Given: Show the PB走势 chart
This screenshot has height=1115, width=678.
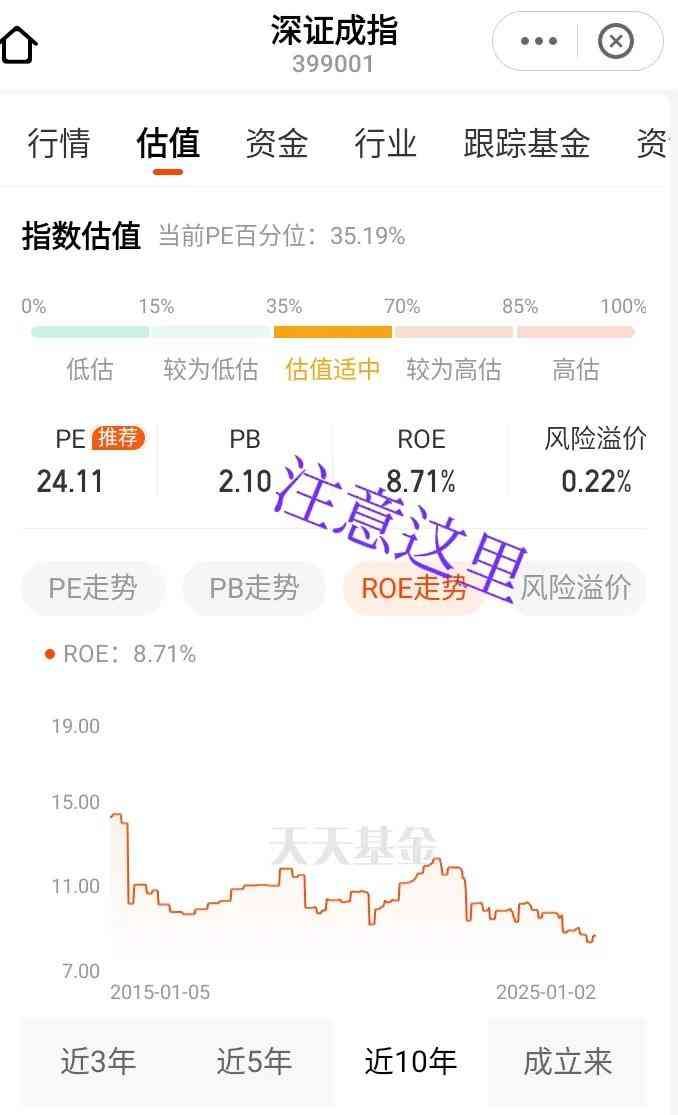Looking at the screenshot, I should pos(254,588).
